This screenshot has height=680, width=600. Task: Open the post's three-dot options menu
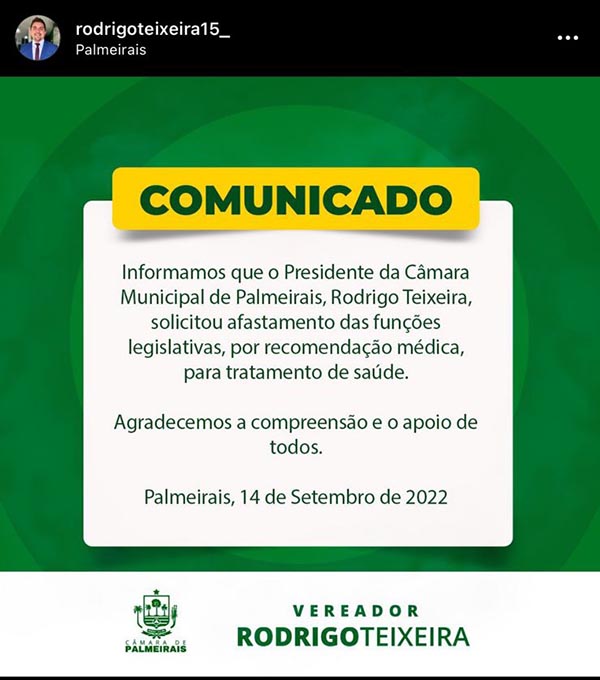[x=568, y=38]
